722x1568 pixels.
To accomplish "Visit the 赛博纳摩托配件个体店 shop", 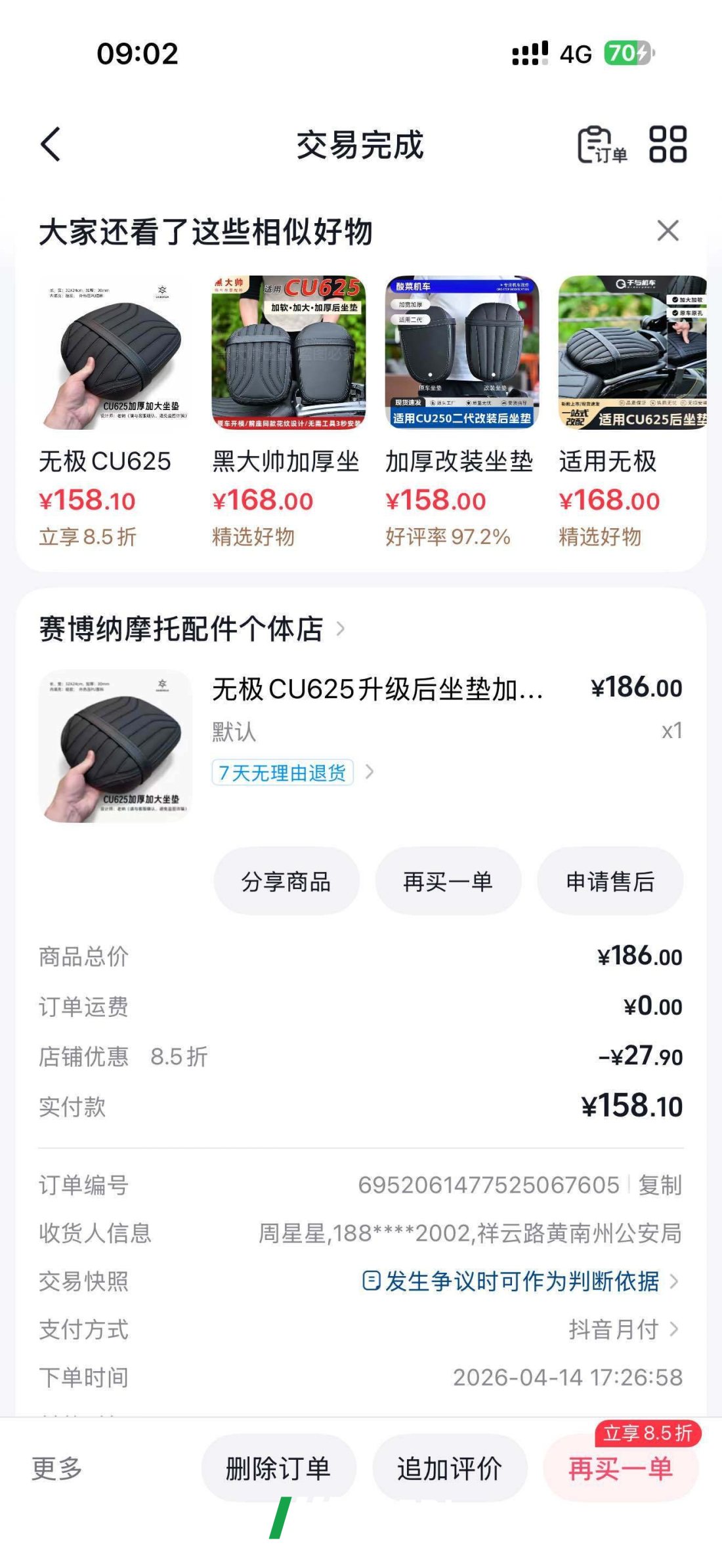I will point(192,629).
